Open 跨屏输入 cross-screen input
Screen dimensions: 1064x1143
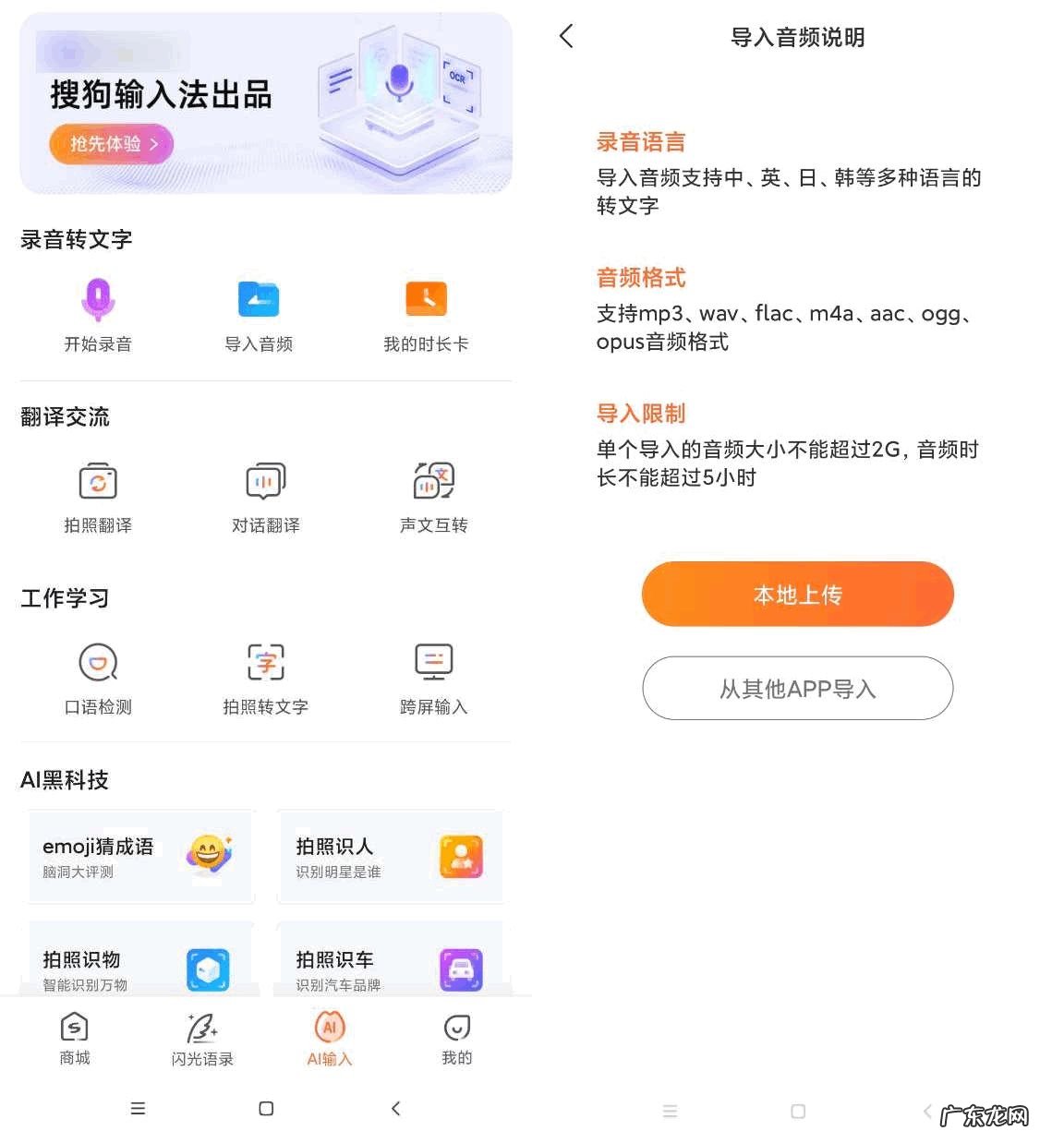click(433, 679)
